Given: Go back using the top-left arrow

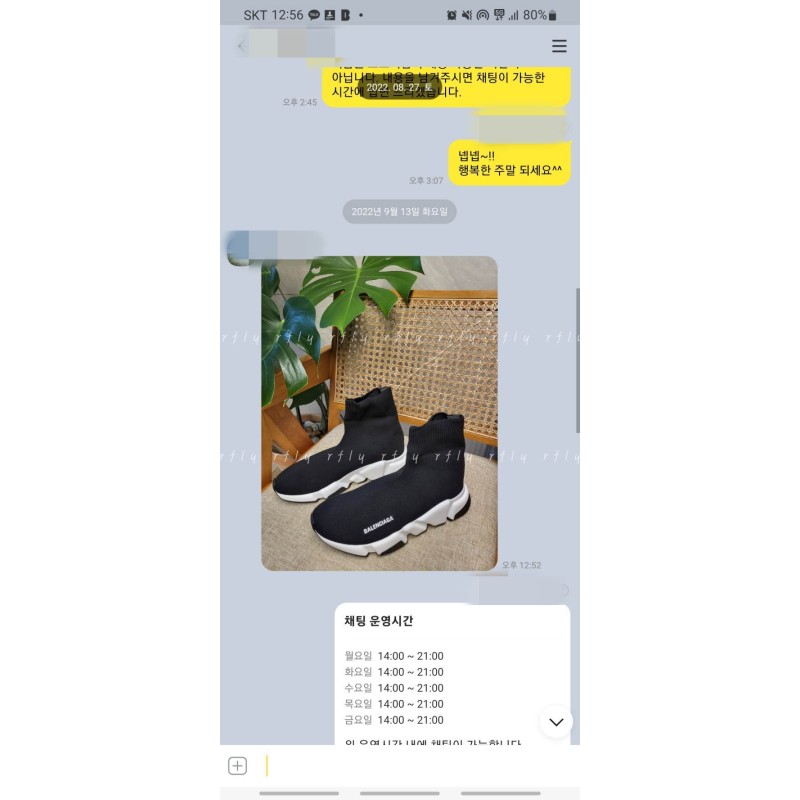Looking at the screenshot, I should click(x=240, y=46).
